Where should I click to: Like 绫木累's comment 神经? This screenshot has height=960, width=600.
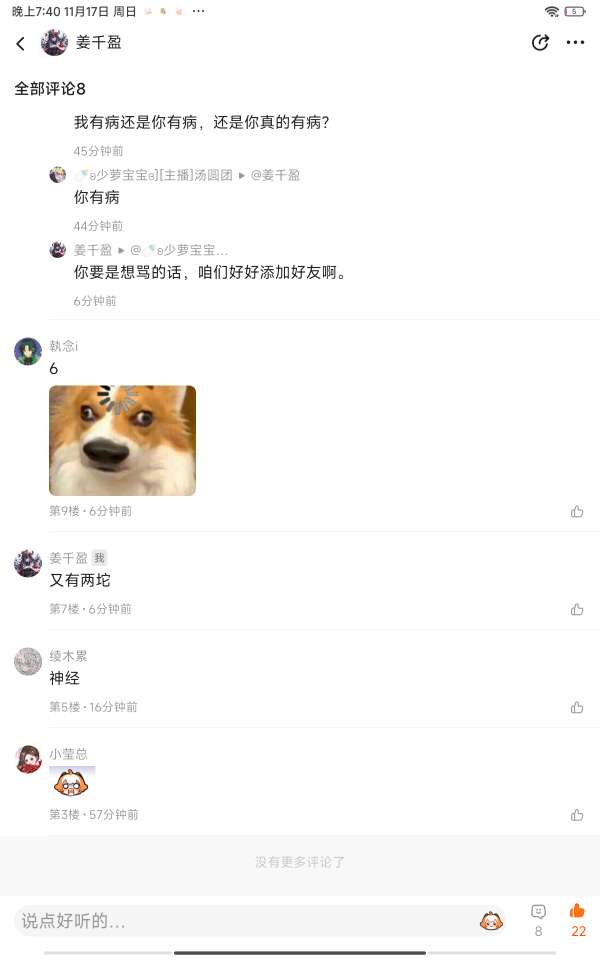click(x=577, y=707)
